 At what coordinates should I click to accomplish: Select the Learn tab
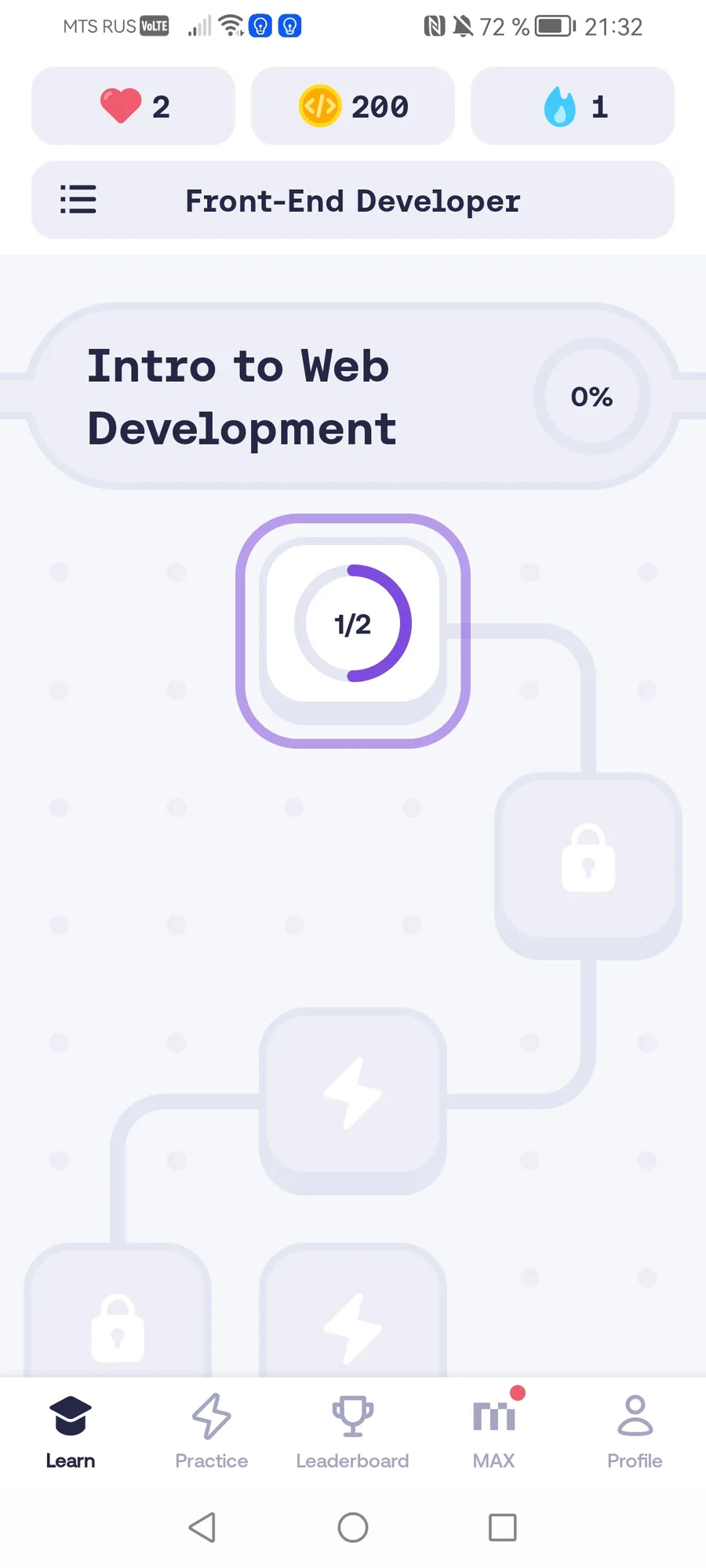71,1432
